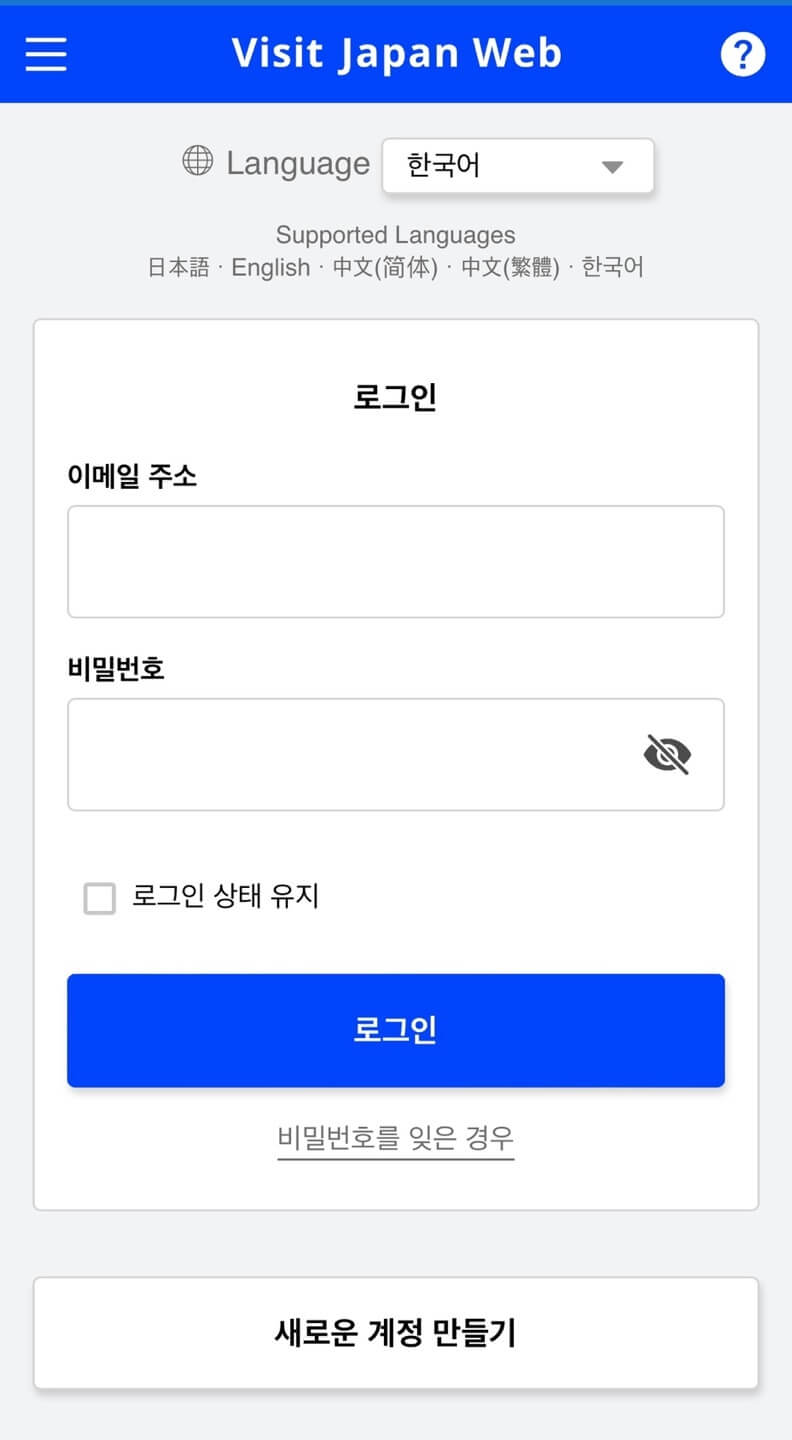Click 새로운 계정 만들기 to create account

click(396, 1332)
